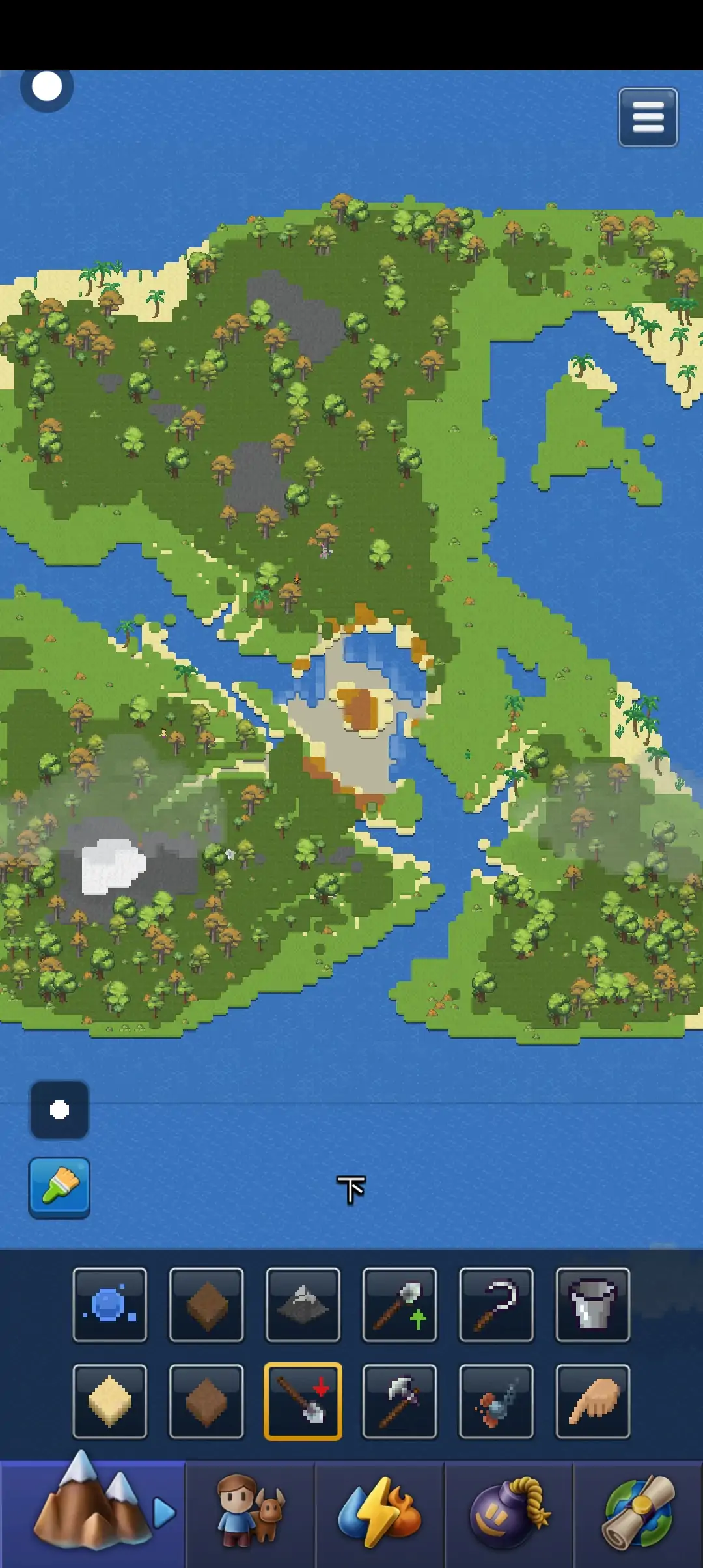Viewport: 703px width, 1568px height.
Task: Choose the pointing finger tool
Action: (592, 1401)
